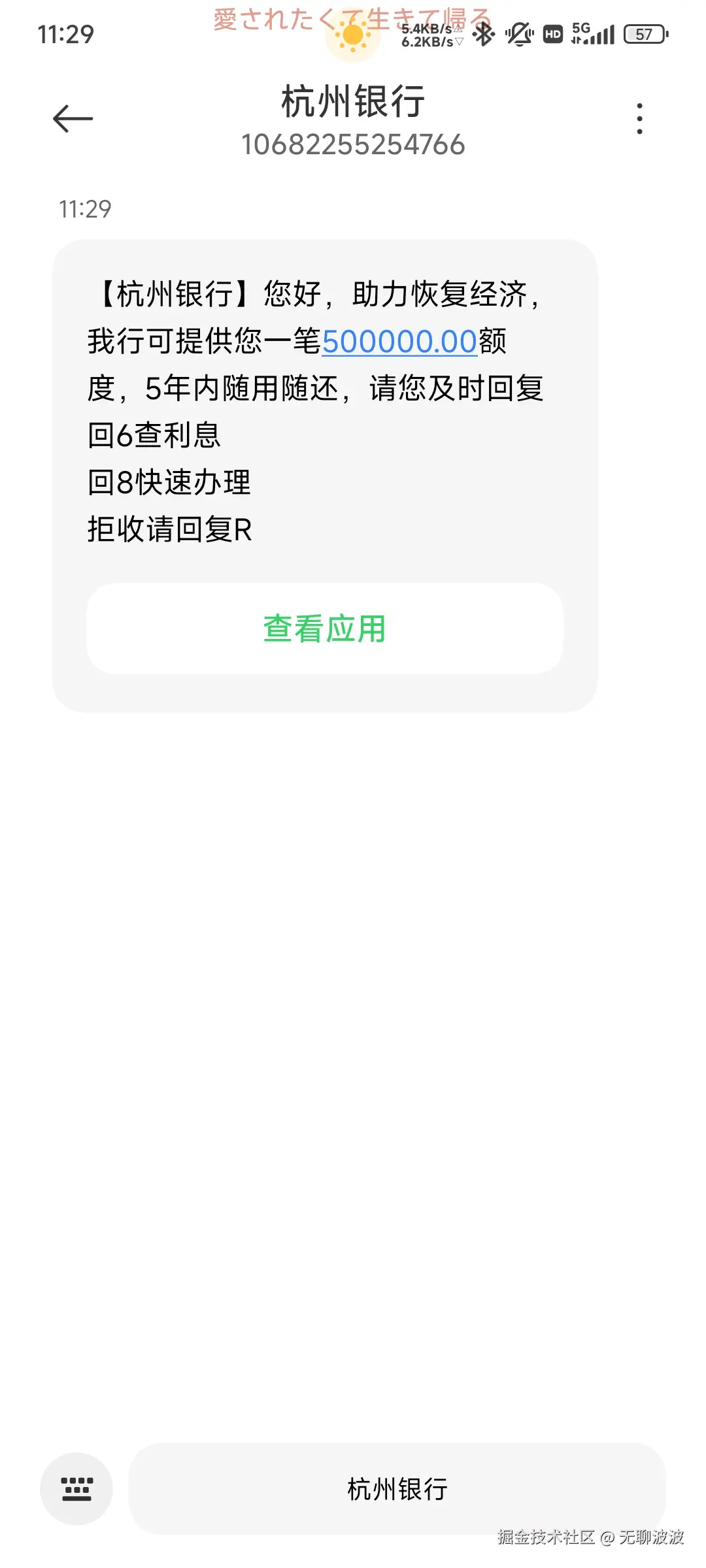Viewport: 706px width, 1568px height.
Task: Tap the 查看应用 button
Action: (x=324, y=629)
